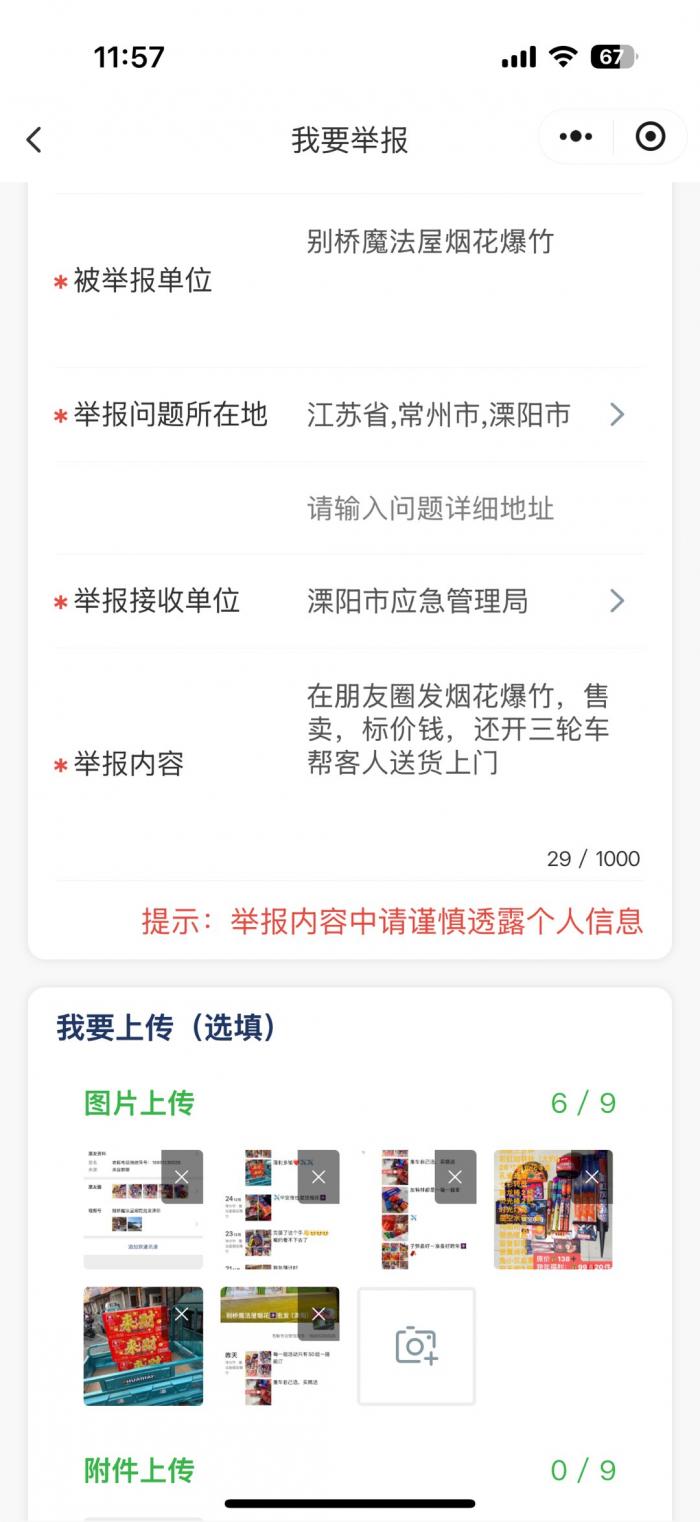Delete the fireworks price poster image

(592, 1177)
